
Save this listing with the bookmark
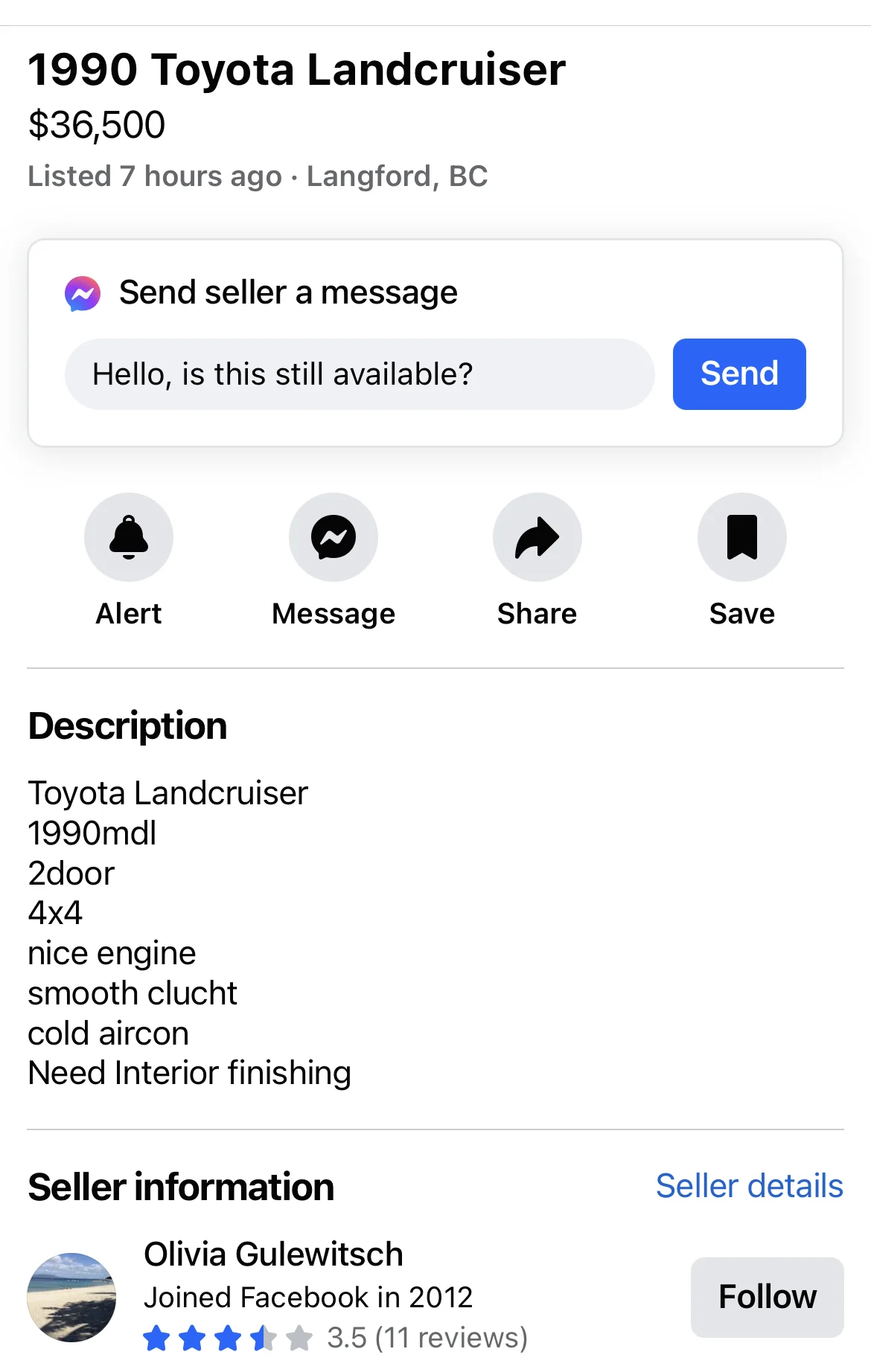coord(741,537)
